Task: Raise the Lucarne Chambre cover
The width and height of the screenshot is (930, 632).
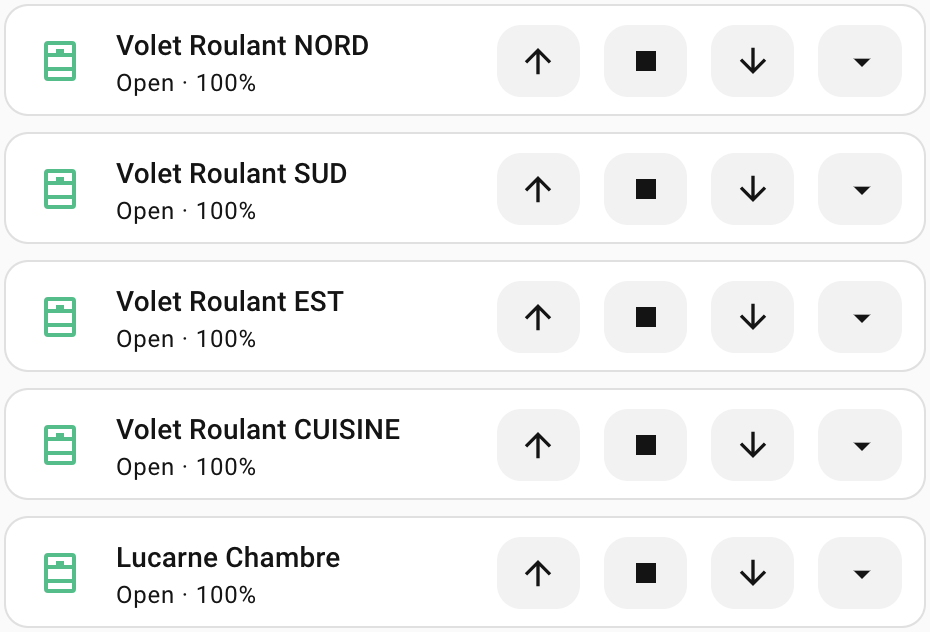Action: click(538, 573)
